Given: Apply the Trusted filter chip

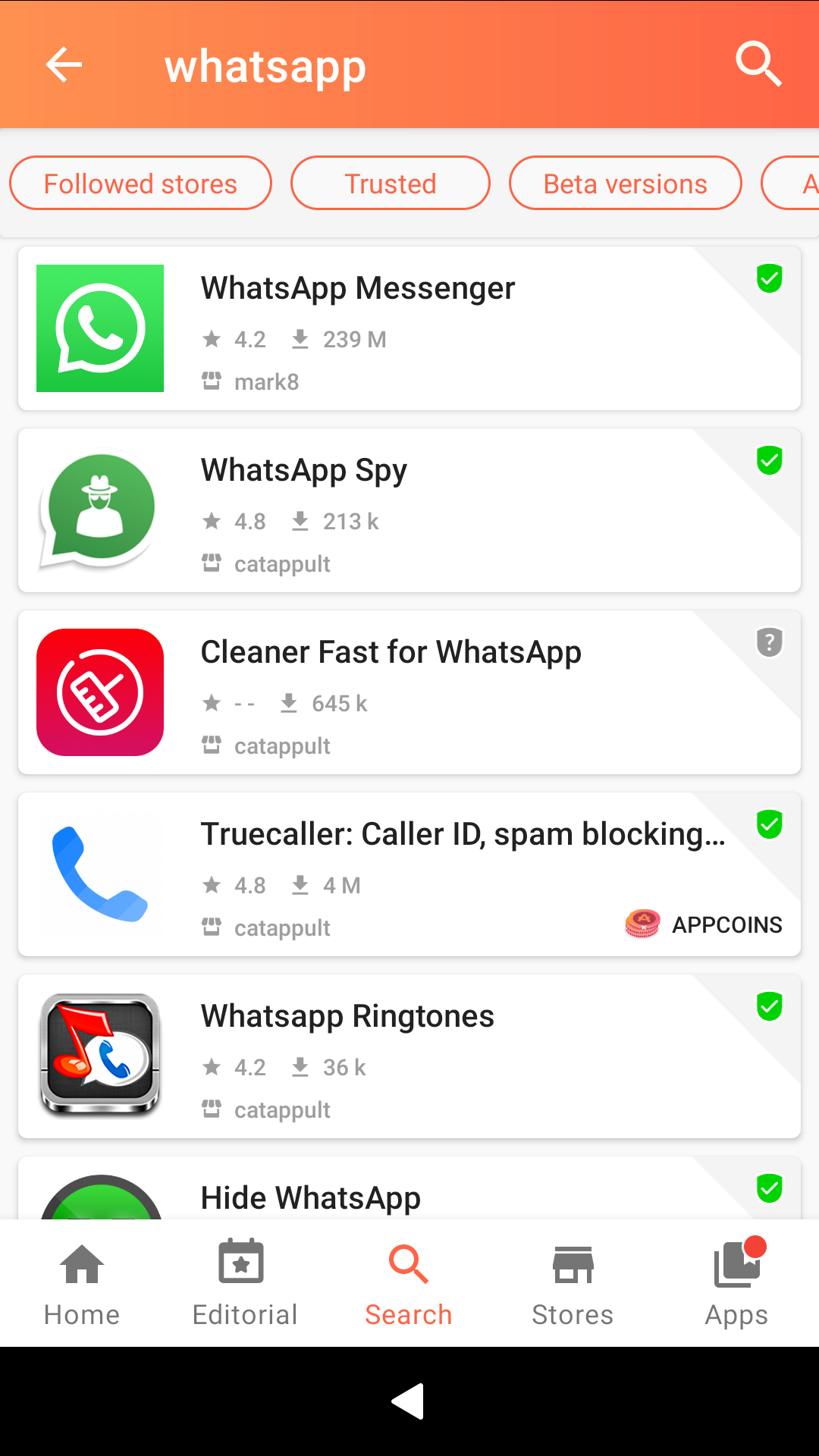Looking at the screenshot, I should (391, 184).
